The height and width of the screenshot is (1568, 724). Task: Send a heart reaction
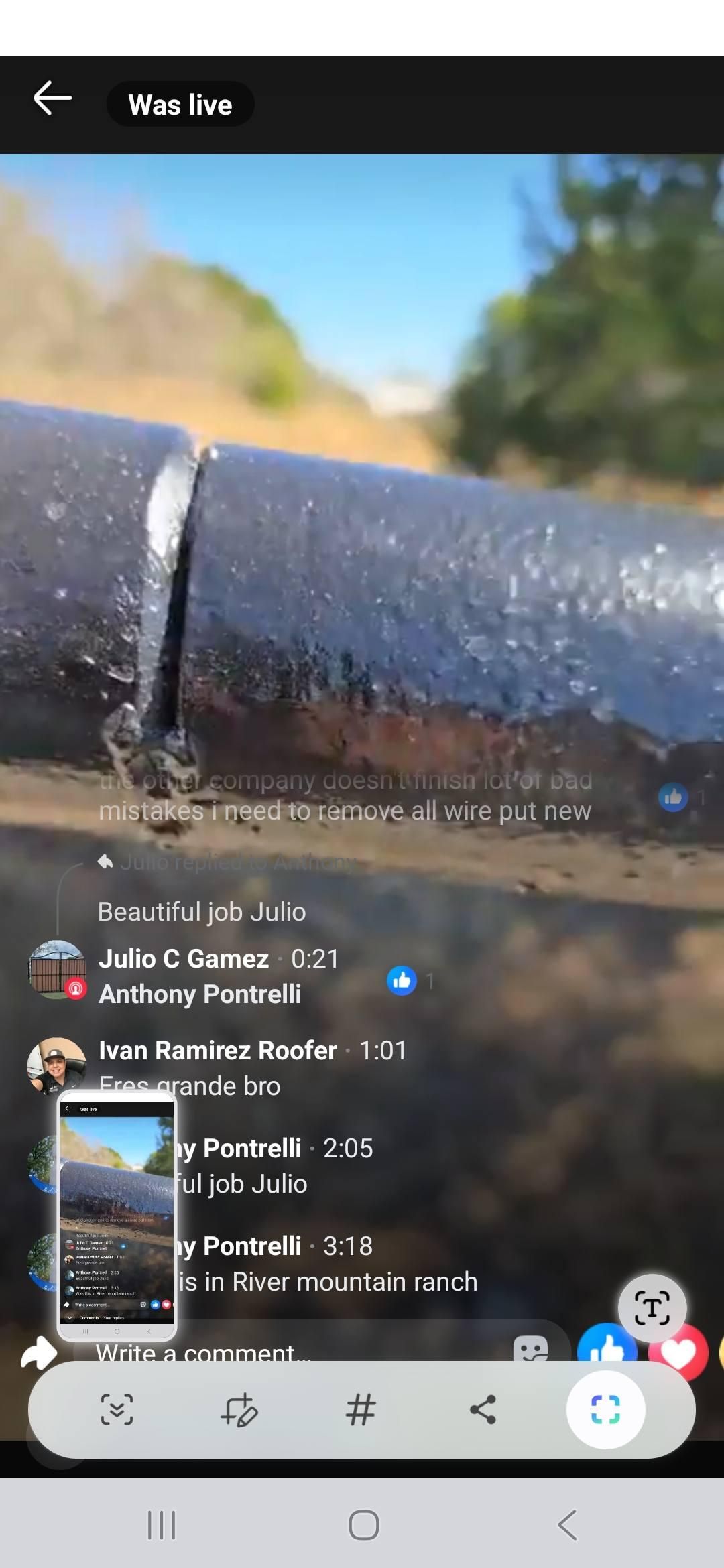pyautogui.click(x=678, y=1352)
